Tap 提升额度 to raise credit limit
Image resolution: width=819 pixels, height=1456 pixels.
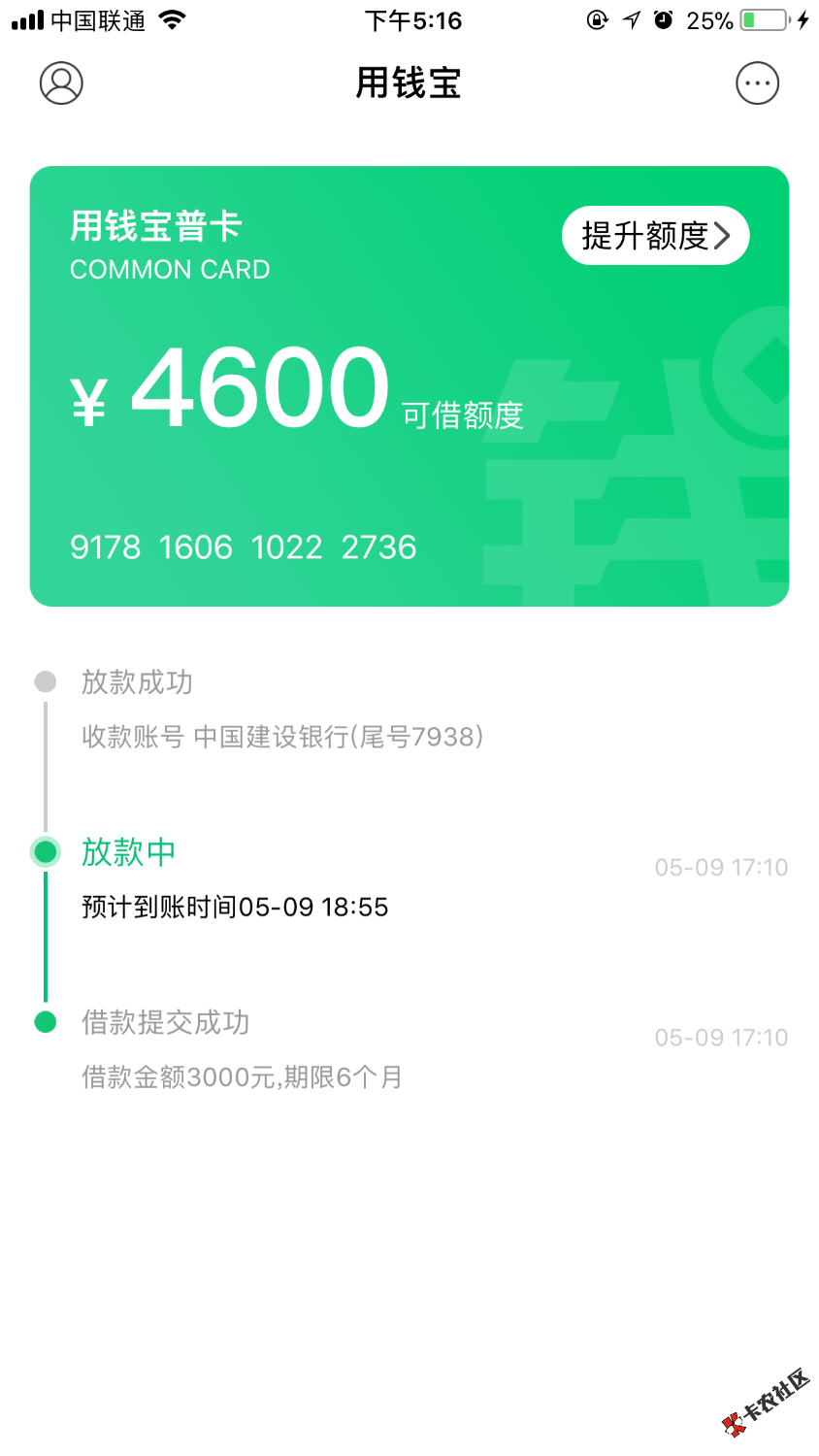coord(655,236)
